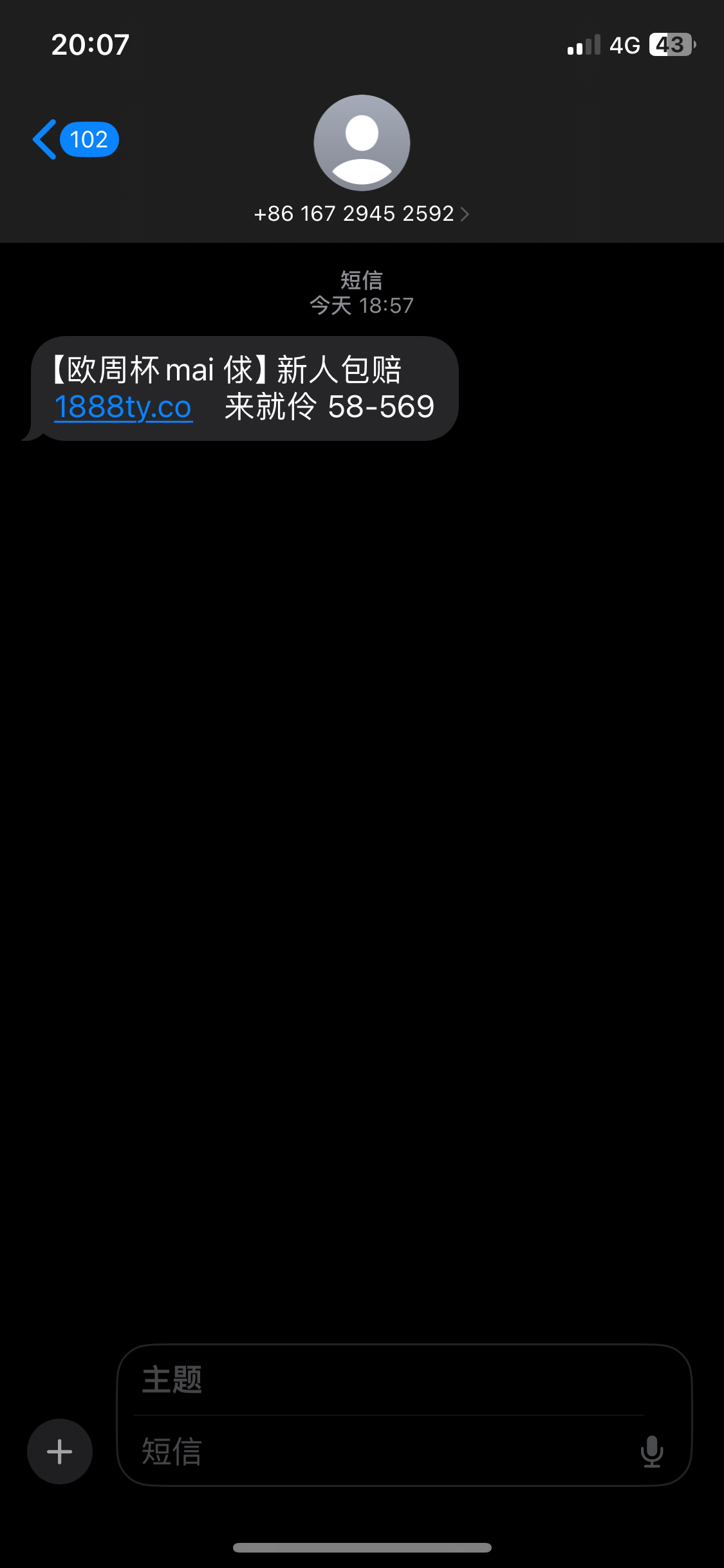Focus the 主题 subject field
Screen dimensions: 724x1568
tap(386, 1380)
